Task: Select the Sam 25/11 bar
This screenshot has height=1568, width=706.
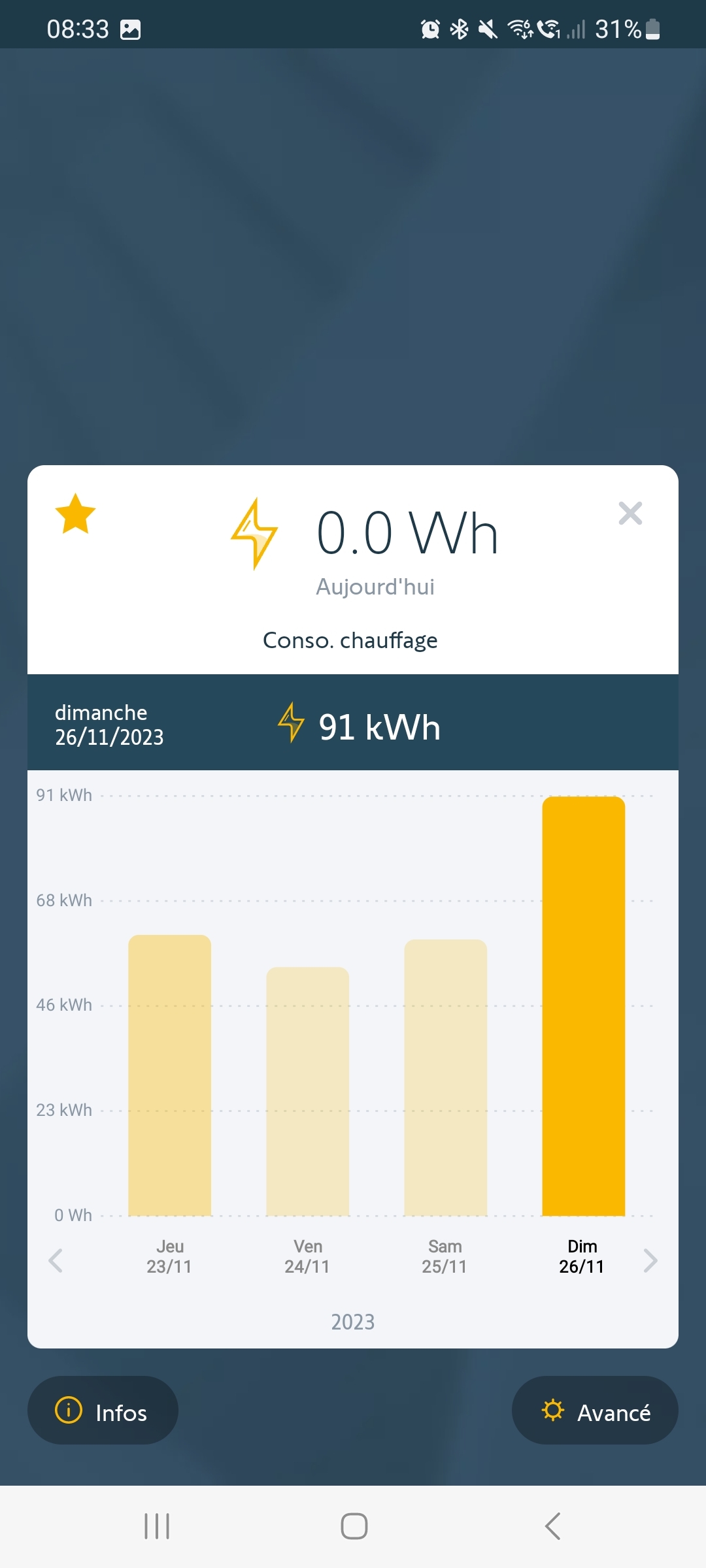Action: pyautogui.click(x=446, y=1078)
